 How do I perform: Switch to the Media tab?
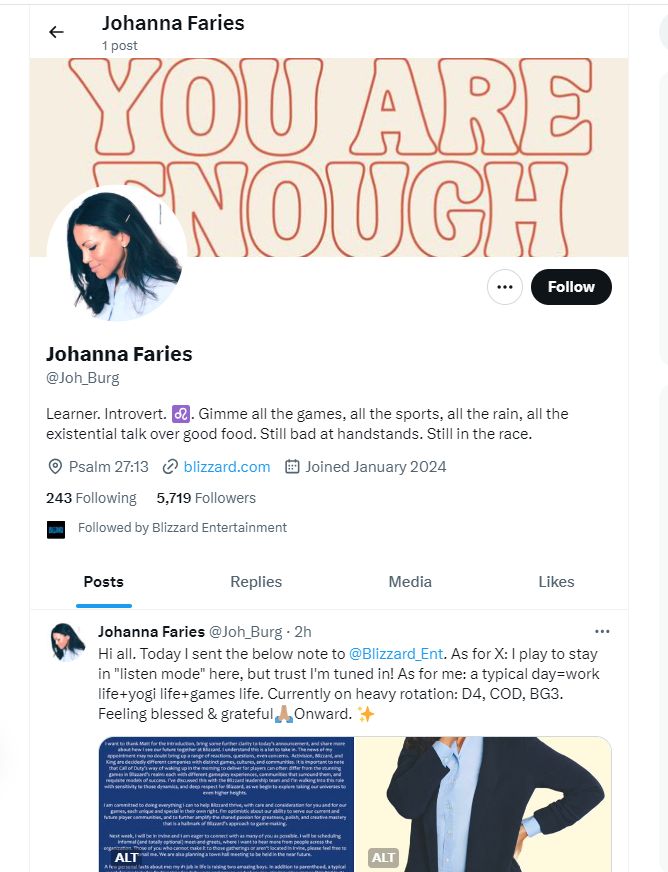click(410, 582)
